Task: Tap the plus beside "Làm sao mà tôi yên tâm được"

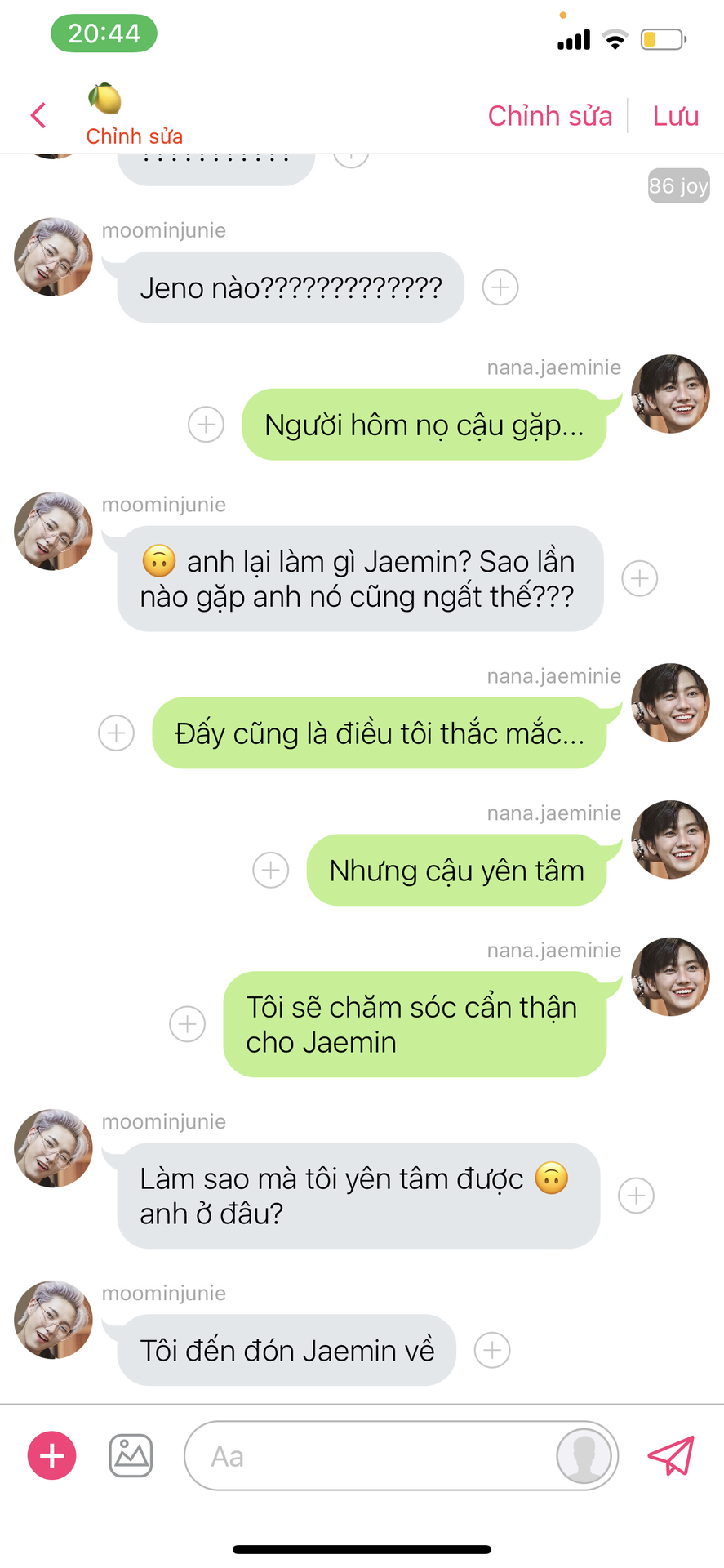Action: click(x=637, y=1196)
